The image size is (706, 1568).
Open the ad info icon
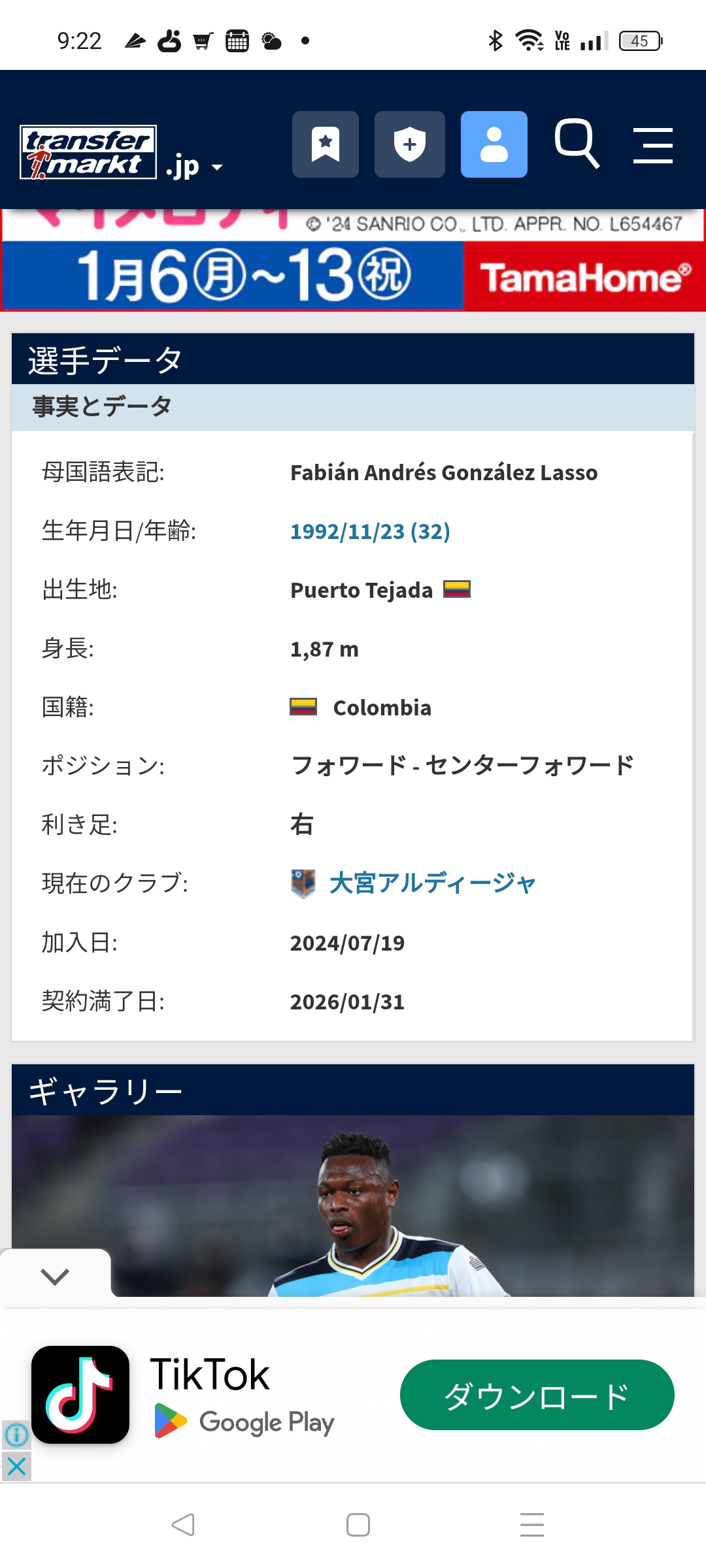click(16, 1435)
